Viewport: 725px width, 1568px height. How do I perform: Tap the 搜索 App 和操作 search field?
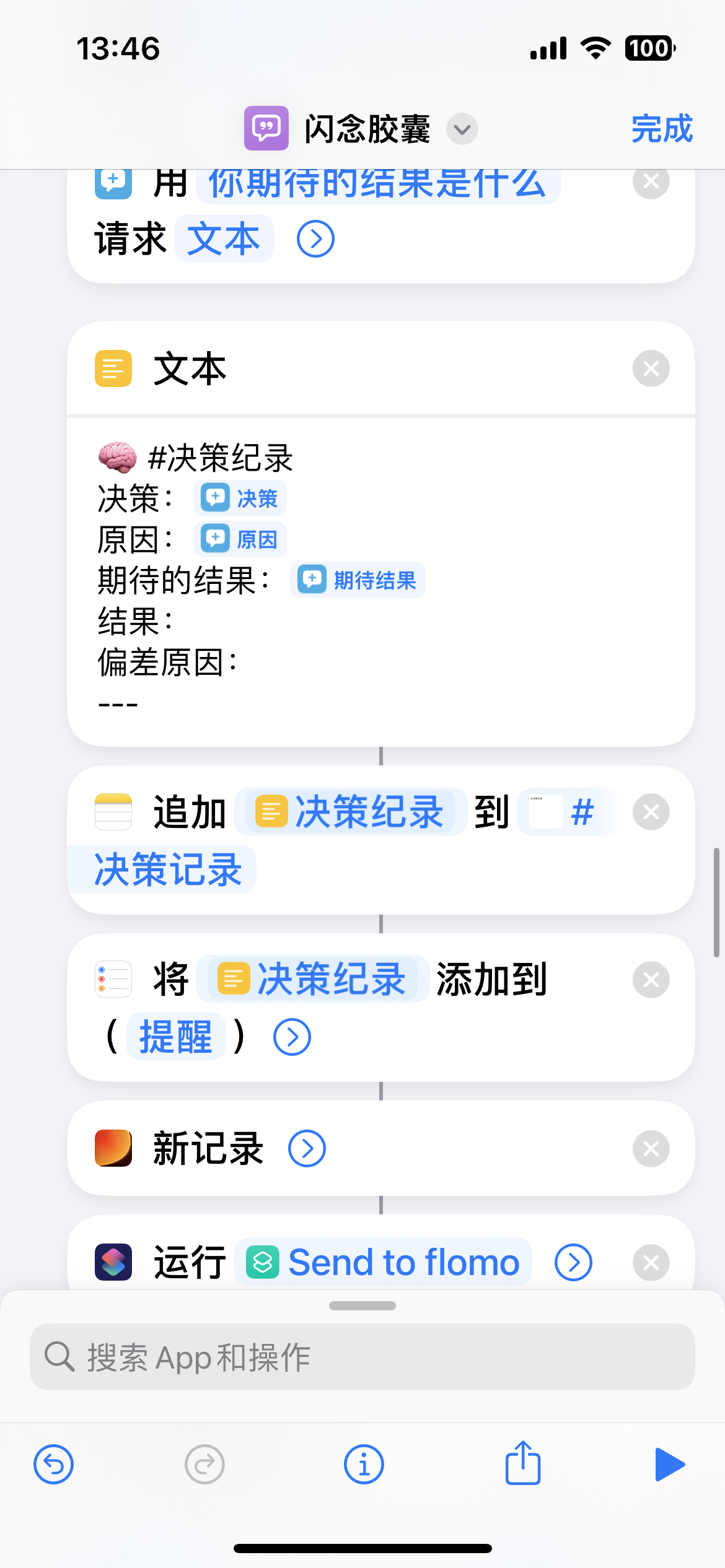pos(362,1357)
